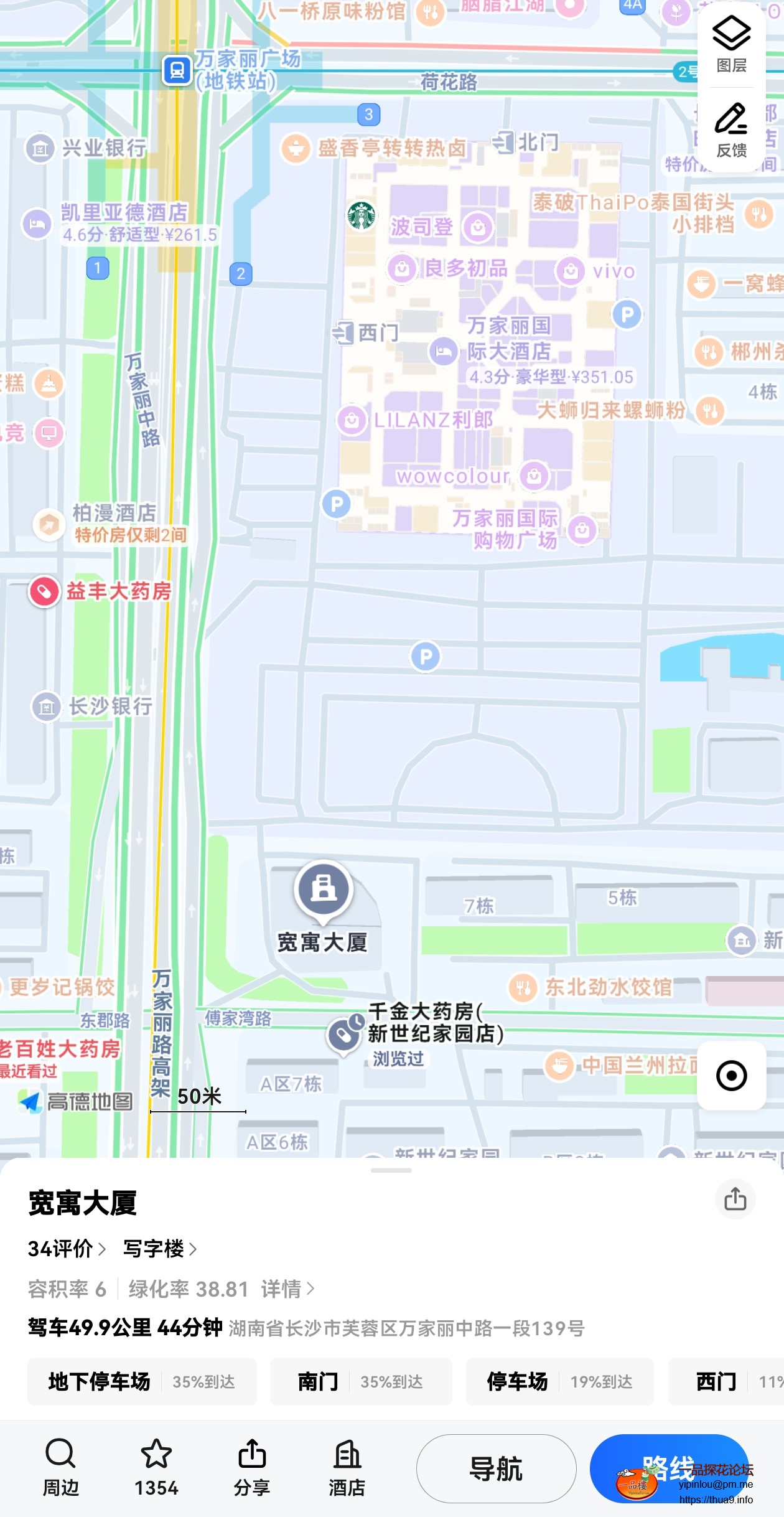The height and width of the screenshot is (1517, 784).
Task: Select the 反馈 feedback tool
Action: (732, 128)
